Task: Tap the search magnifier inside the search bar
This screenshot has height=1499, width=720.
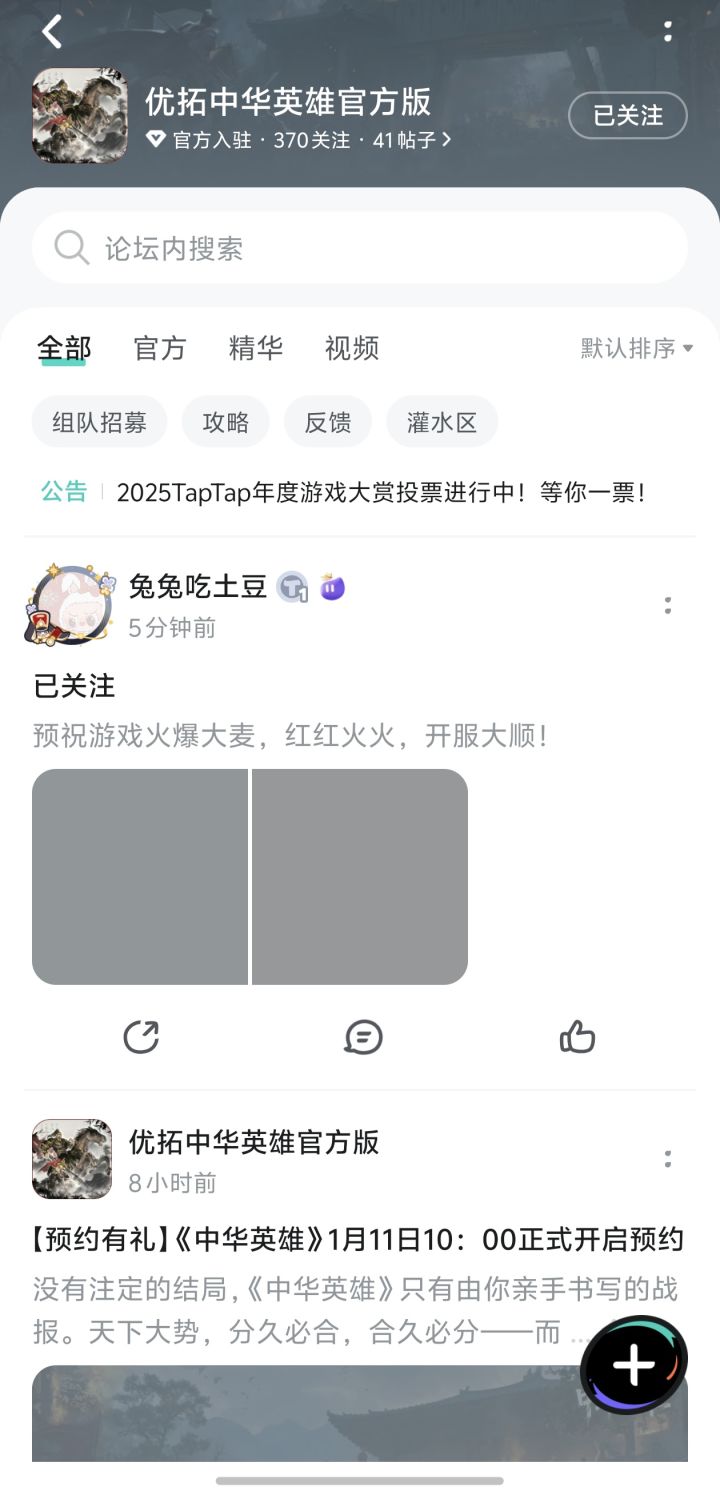Action: [70, 246]
